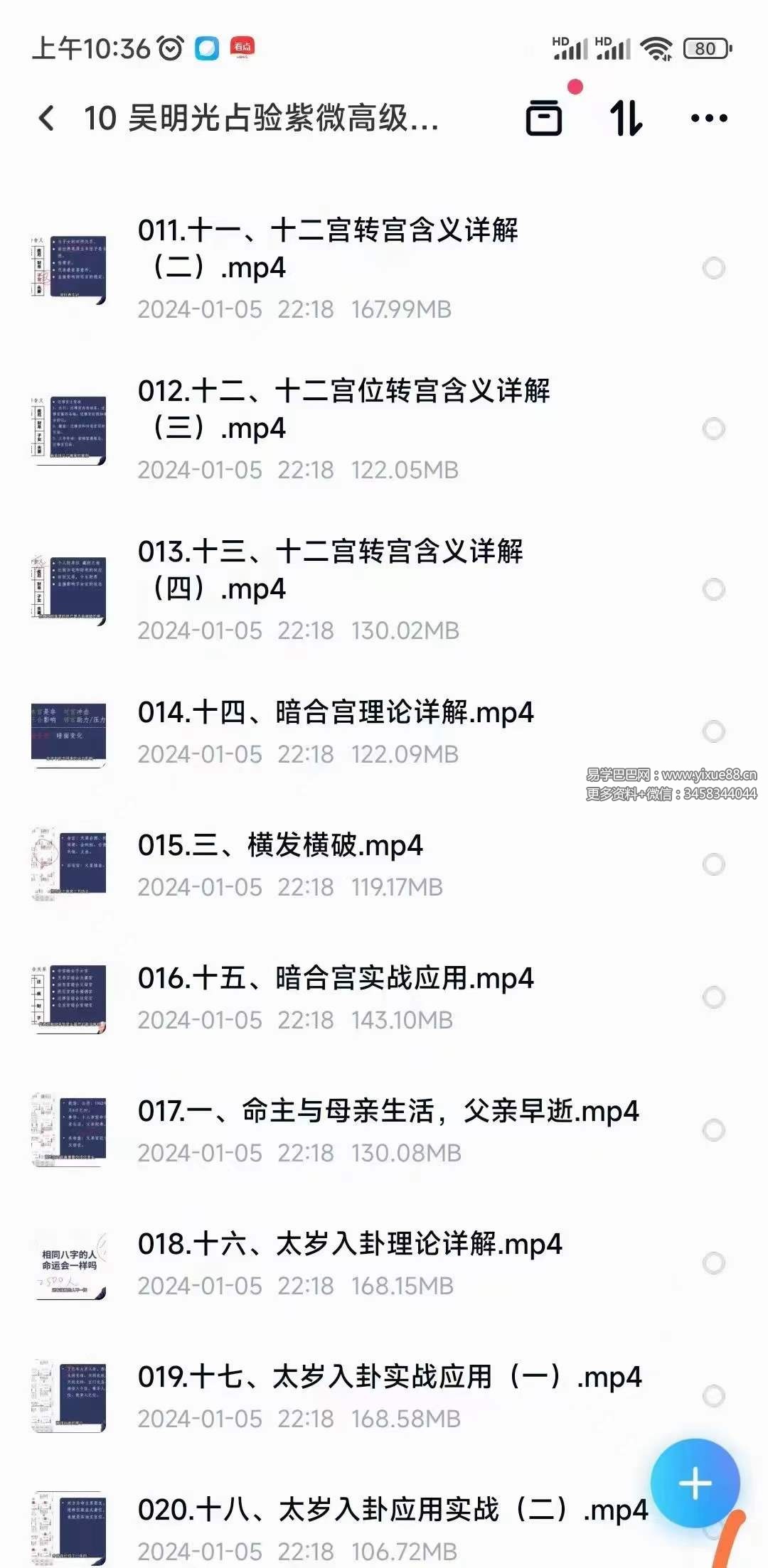Check the circle beside file 019

click(713, 1396)
